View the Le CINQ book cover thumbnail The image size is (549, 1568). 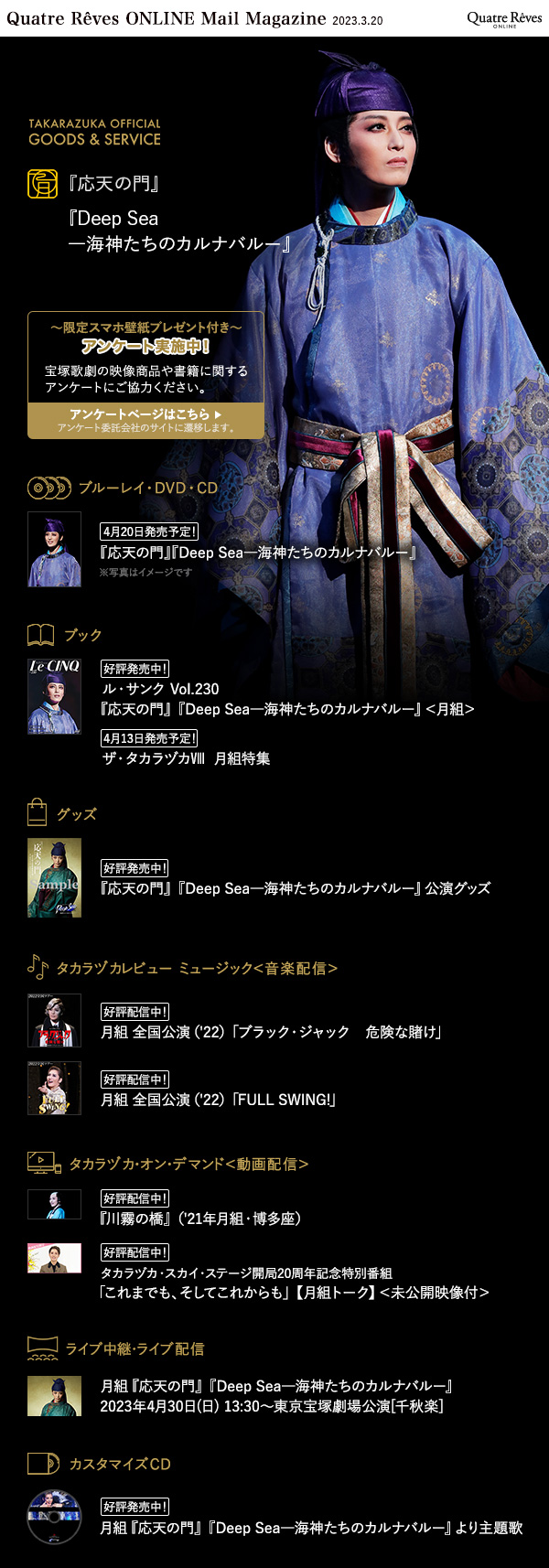54,696
